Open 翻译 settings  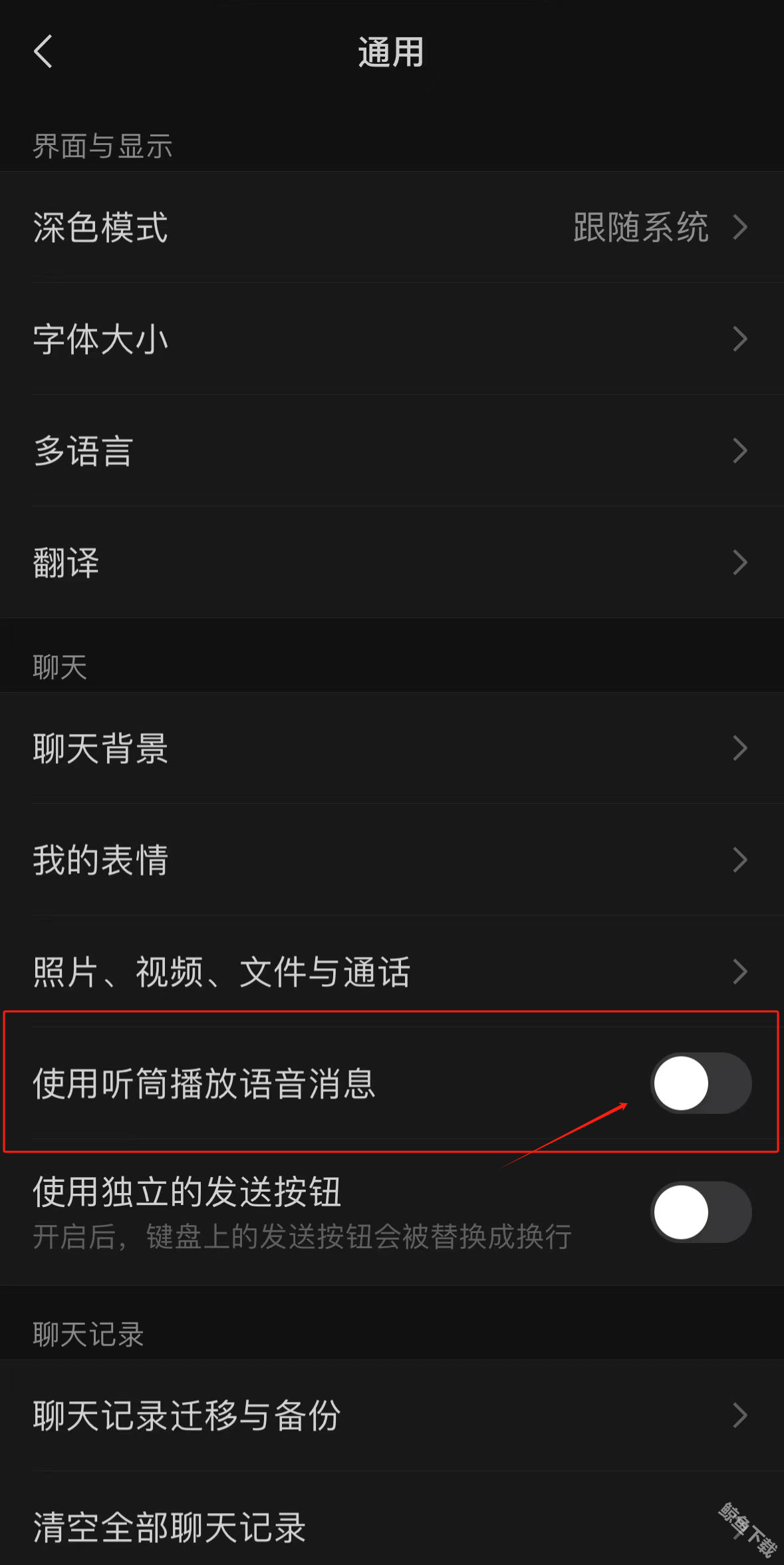(391, 563)
